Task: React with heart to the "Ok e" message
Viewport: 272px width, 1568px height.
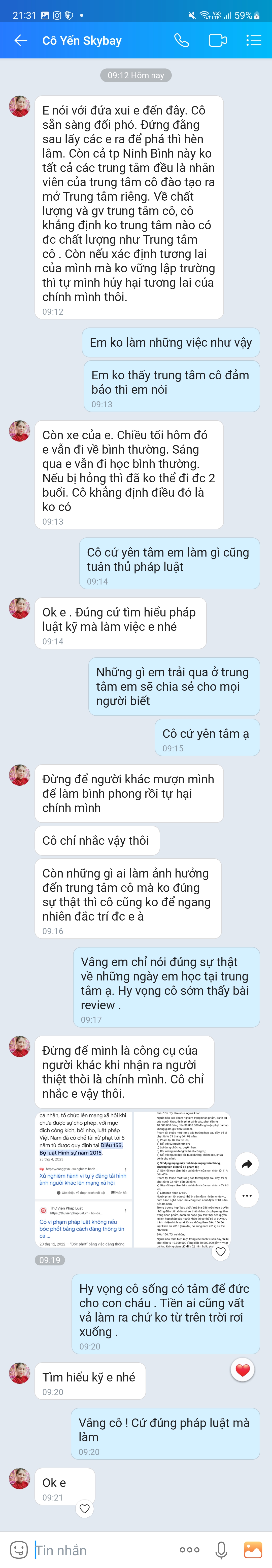Action: click(85, 1508)
